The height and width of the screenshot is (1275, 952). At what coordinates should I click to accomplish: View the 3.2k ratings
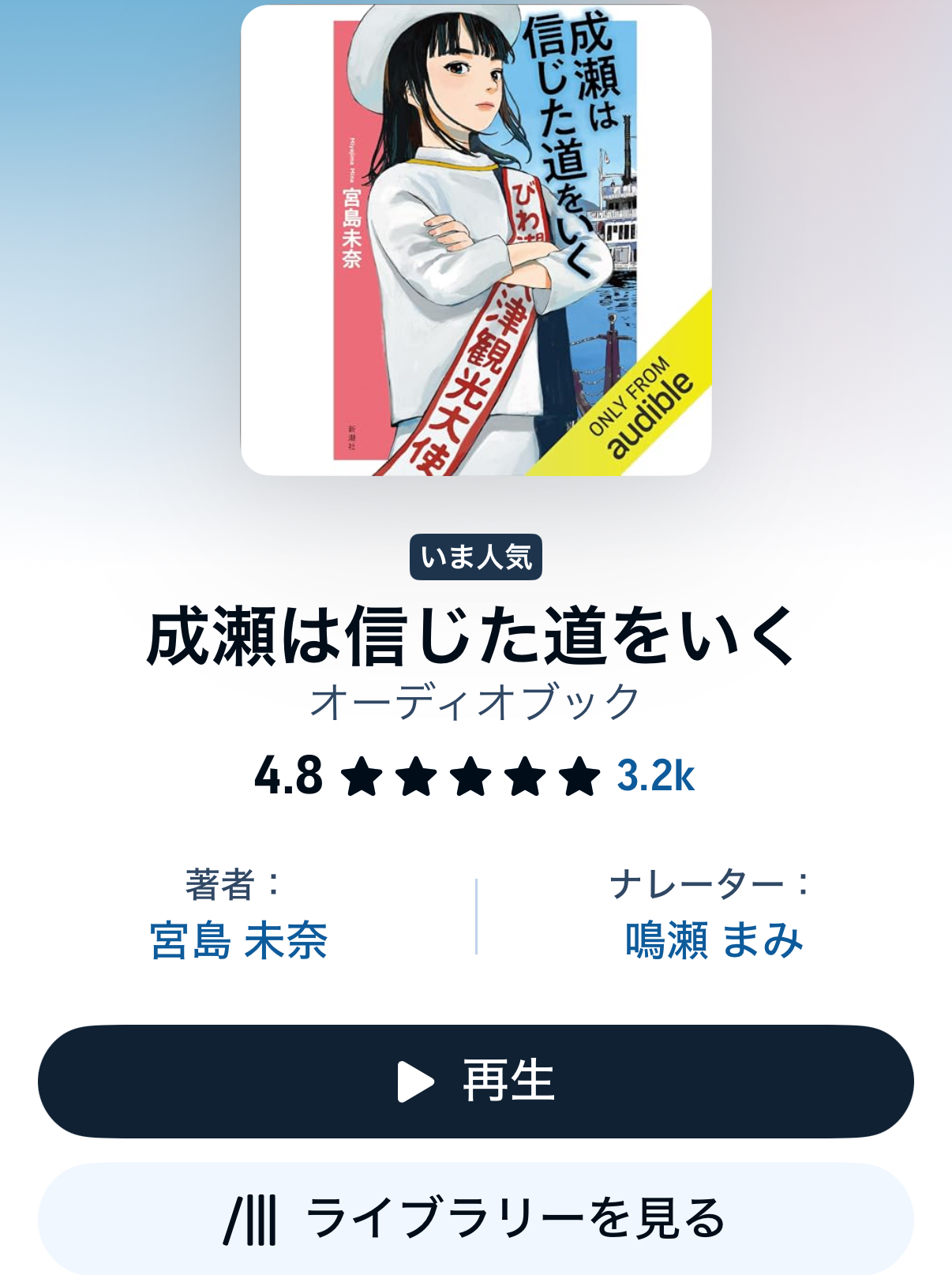[x=655, y=775]
